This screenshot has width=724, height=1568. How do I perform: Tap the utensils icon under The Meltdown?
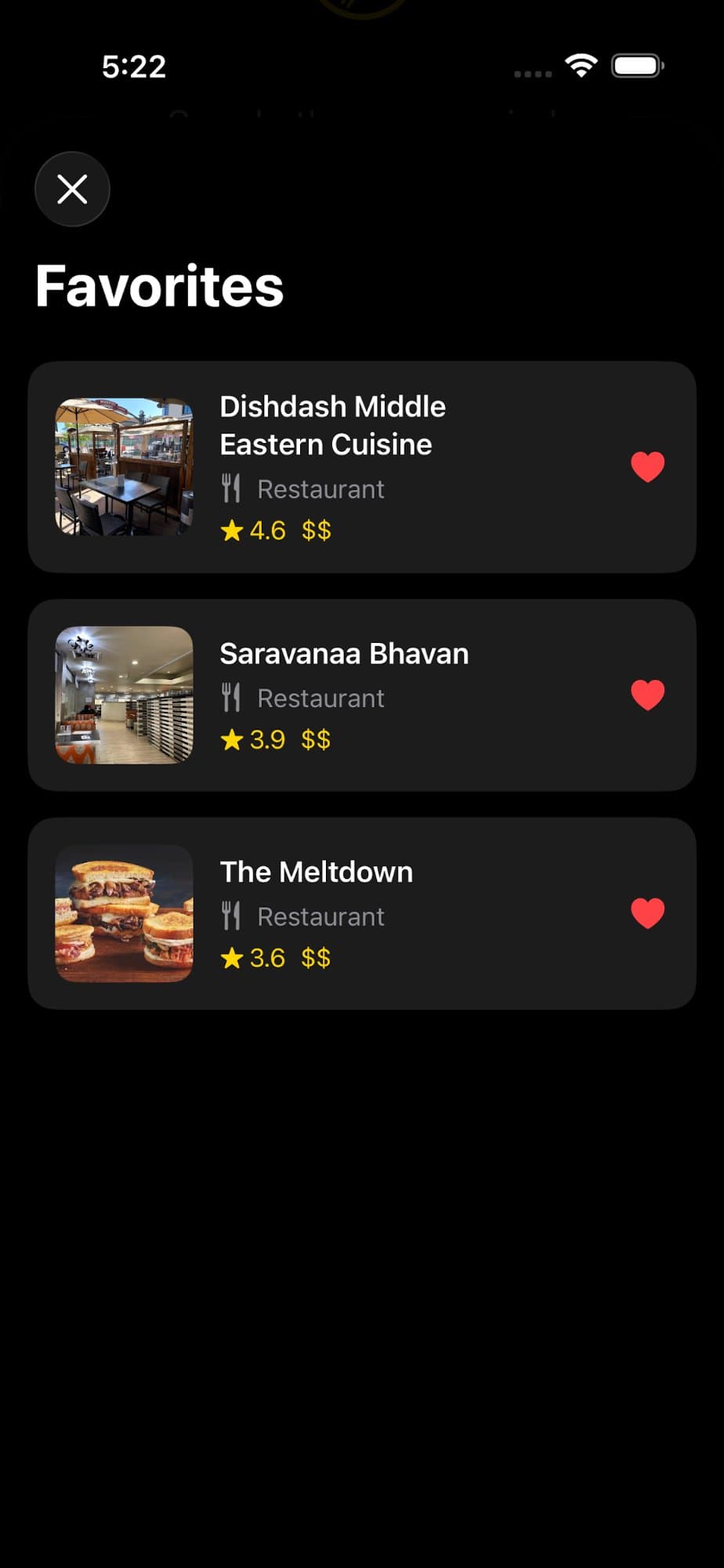point(232,914)
